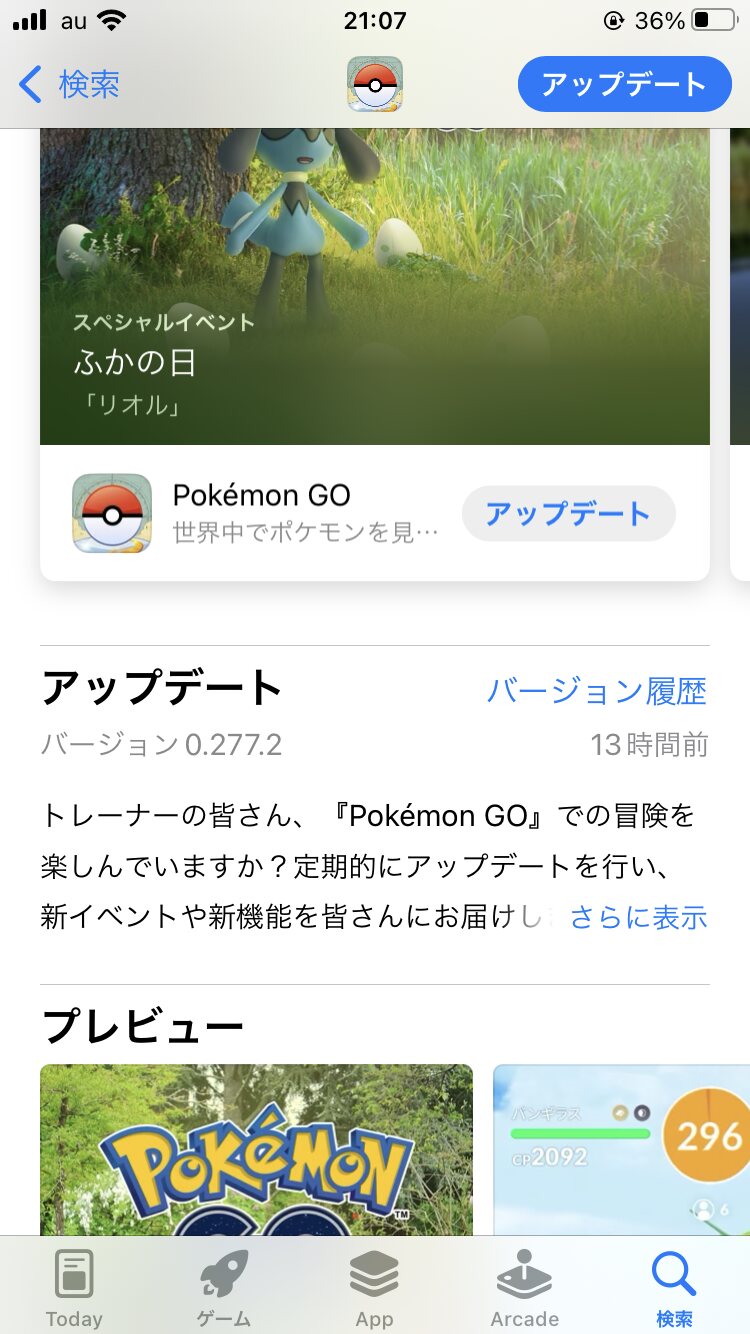
Task: View the battle preview screenshot showing 296
Action: [x=621, y=1150]
